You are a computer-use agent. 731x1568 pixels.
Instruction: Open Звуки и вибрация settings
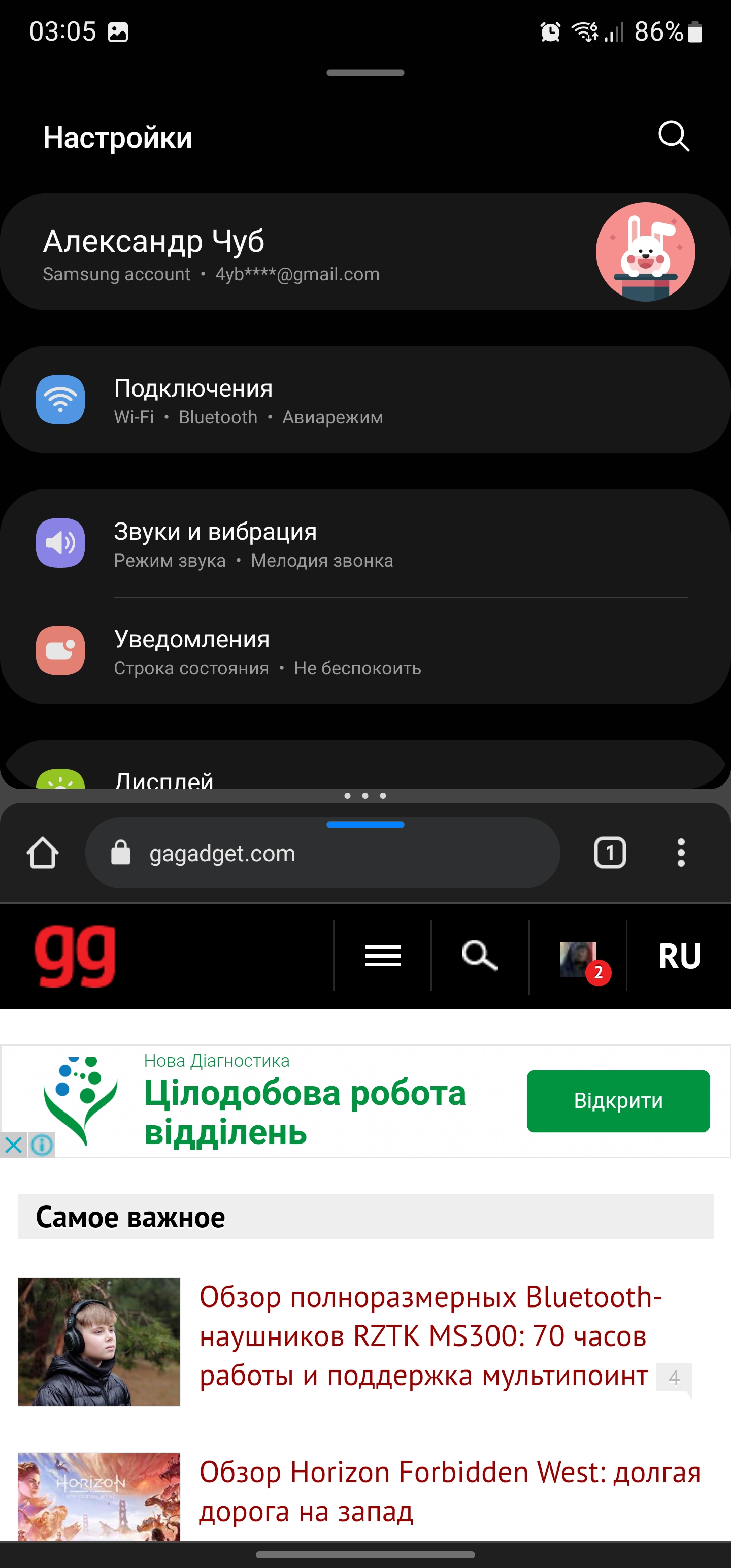[x=365, y=543]
